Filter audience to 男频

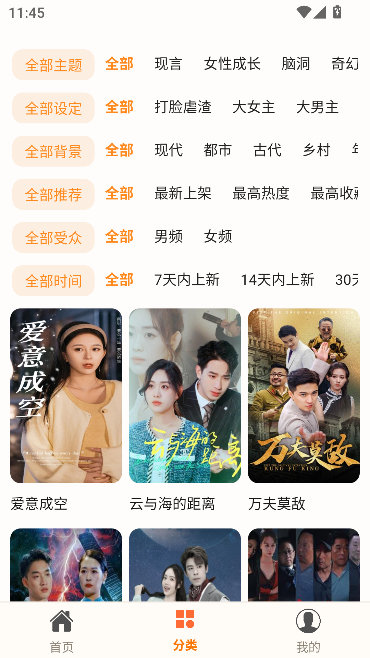point(168,237)
